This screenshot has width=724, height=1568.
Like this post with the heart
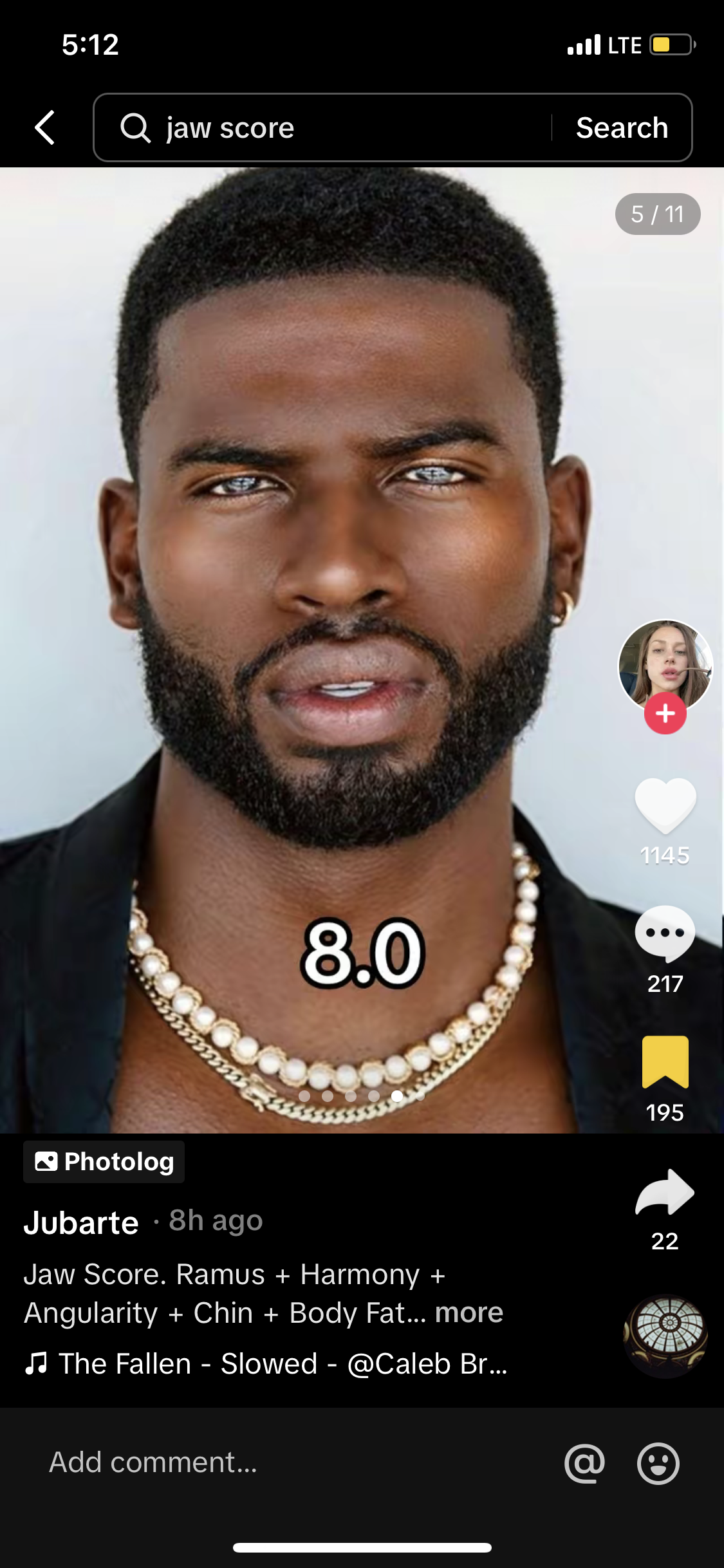665,805
